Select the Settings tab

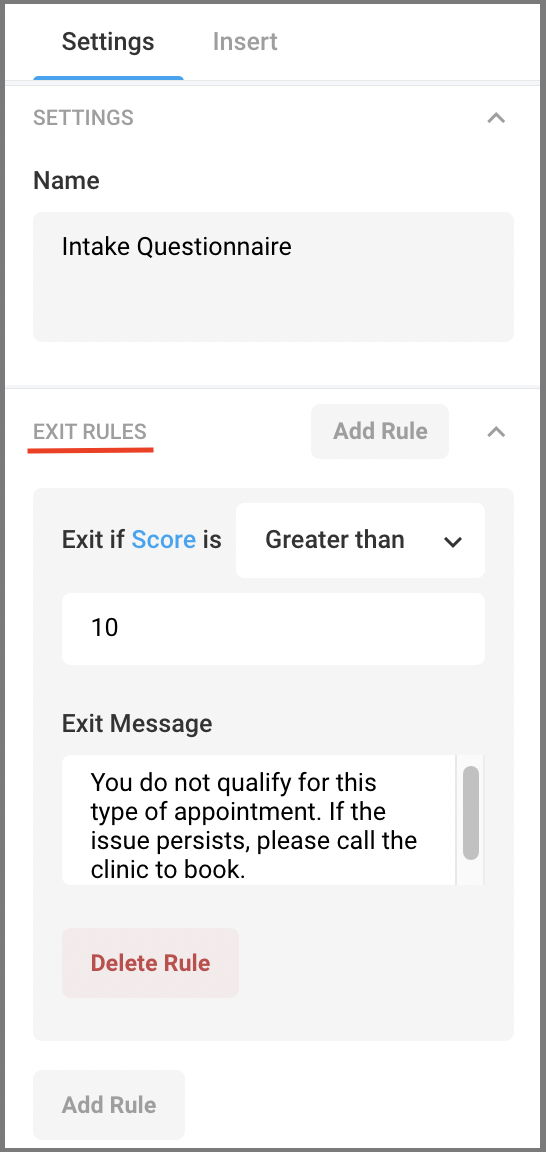pyautogui.click(x=108, y=41)
